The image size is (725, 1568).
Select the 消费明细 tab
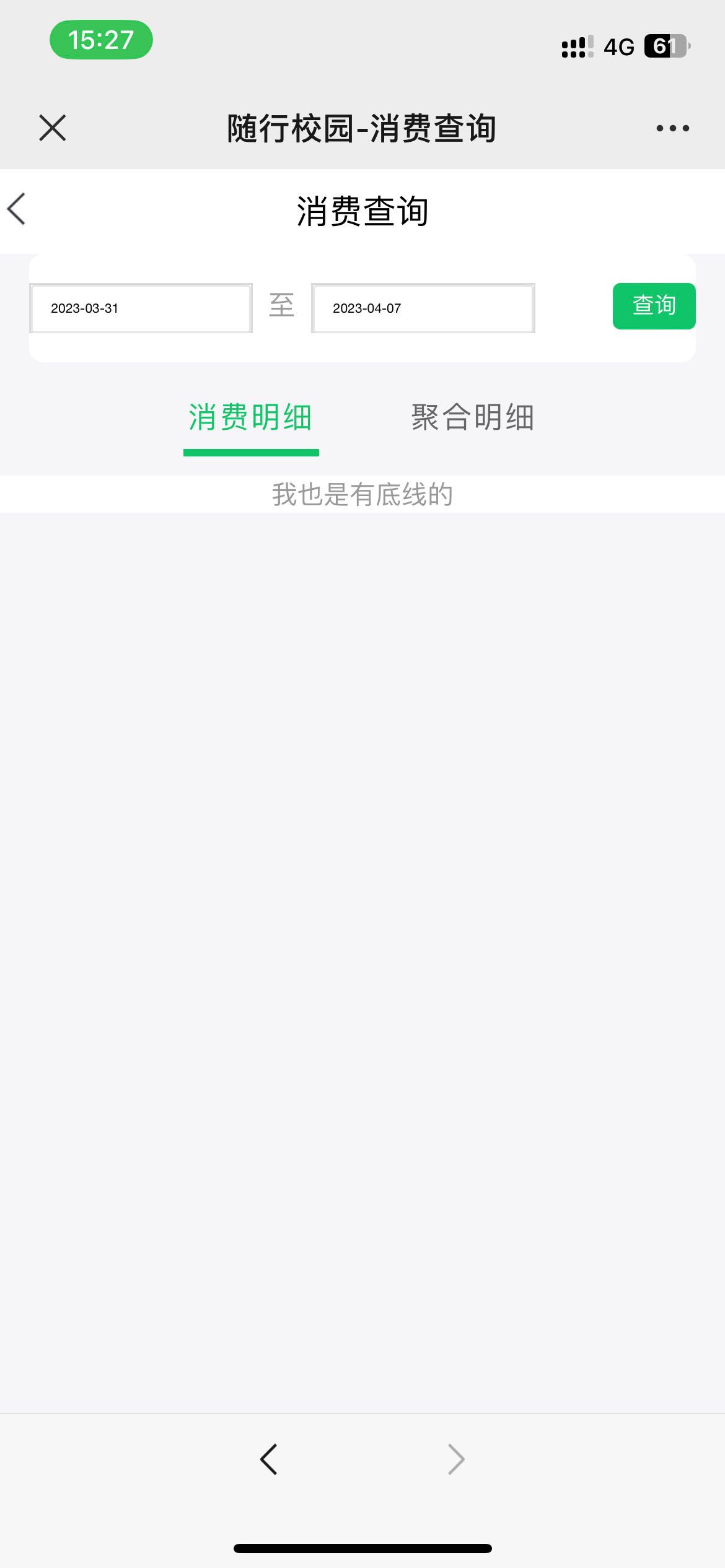pos(251,418)
